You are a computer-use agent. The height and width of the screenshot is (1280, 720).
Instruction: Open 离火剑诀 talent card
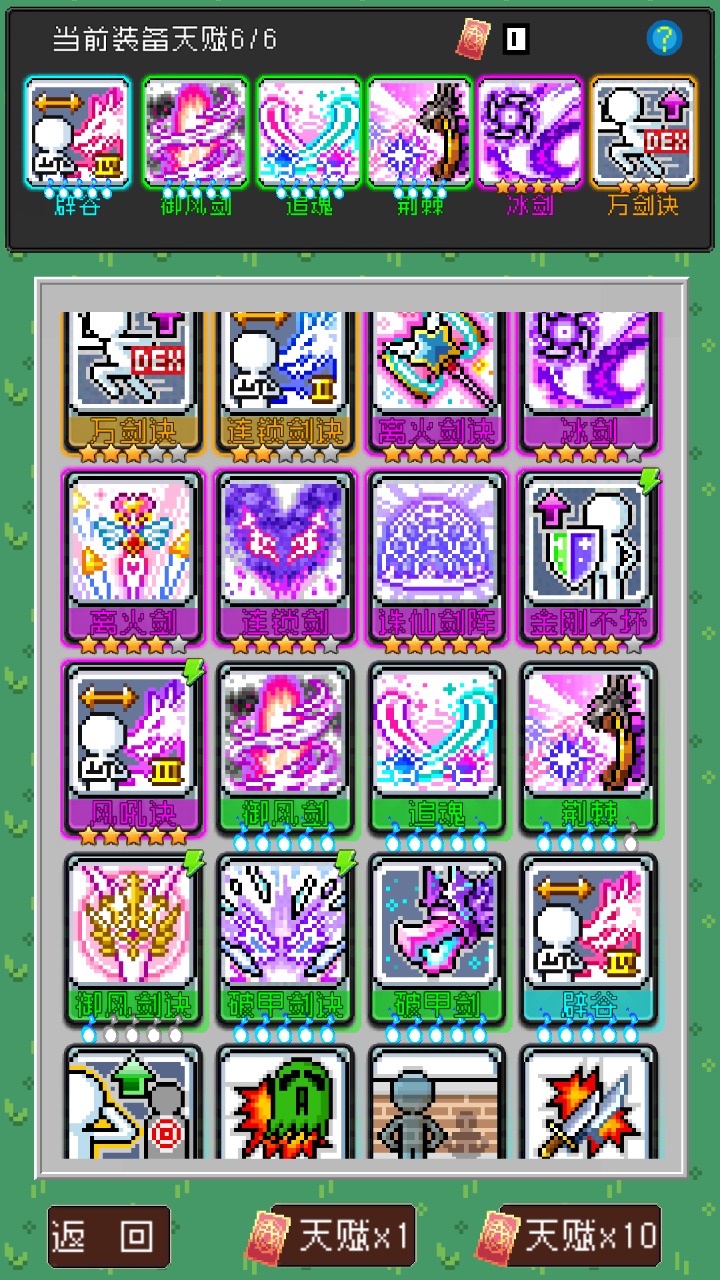pos(438,380)
